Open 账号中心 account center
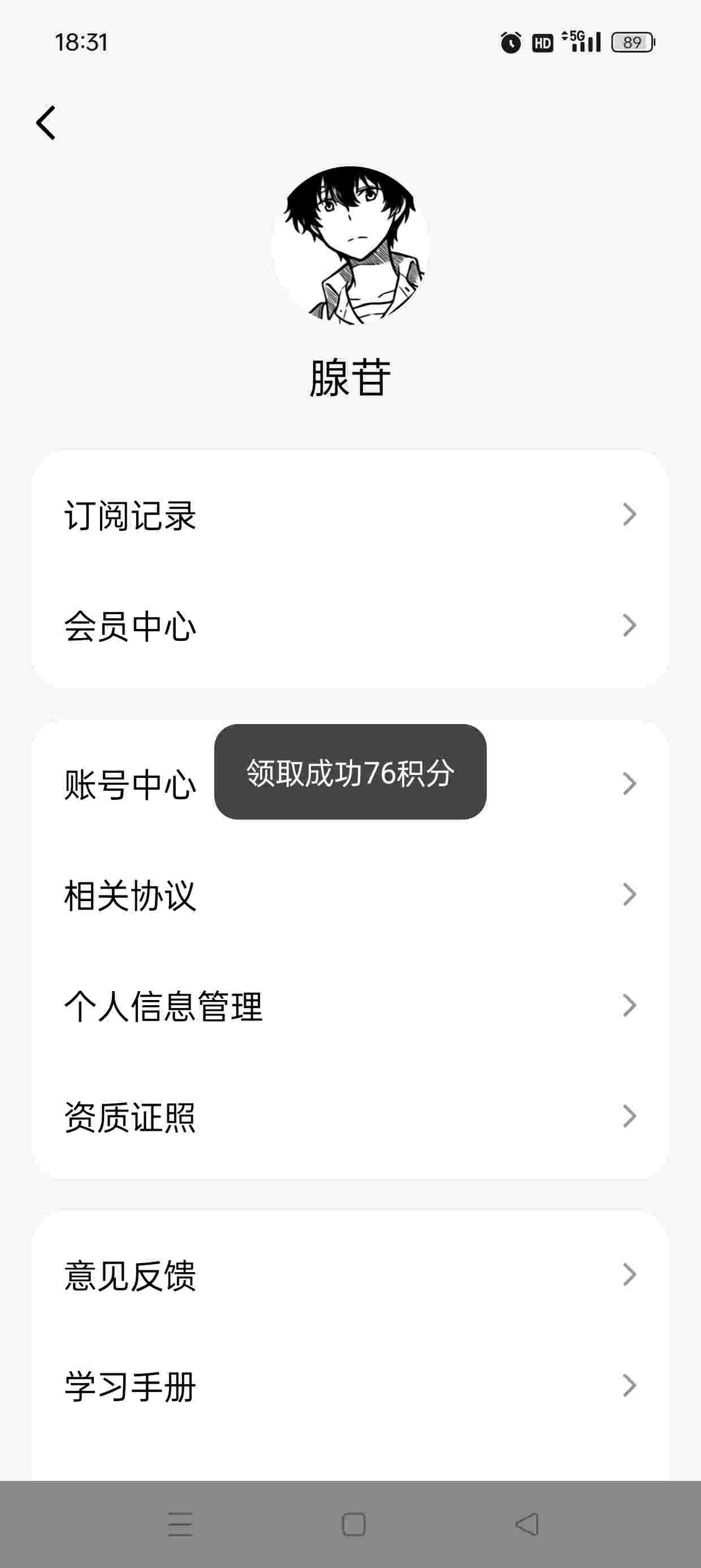The width and height of the screenshot is (701, 1568). tap(130, 784)
